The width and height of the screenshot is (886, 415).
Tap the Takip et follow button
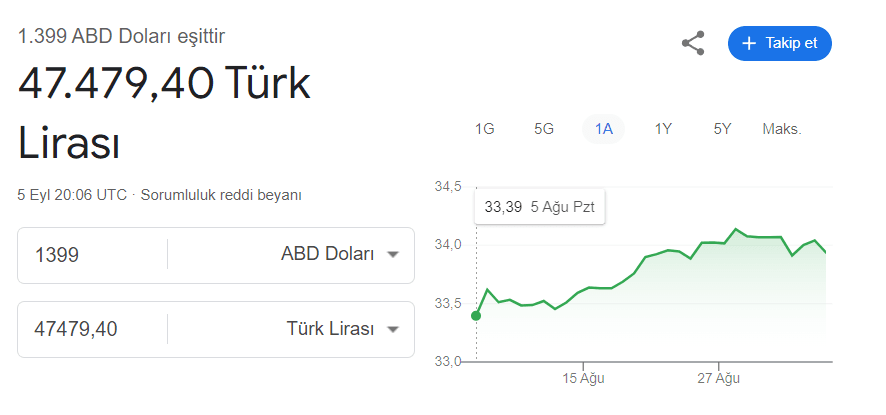[779, 43]
